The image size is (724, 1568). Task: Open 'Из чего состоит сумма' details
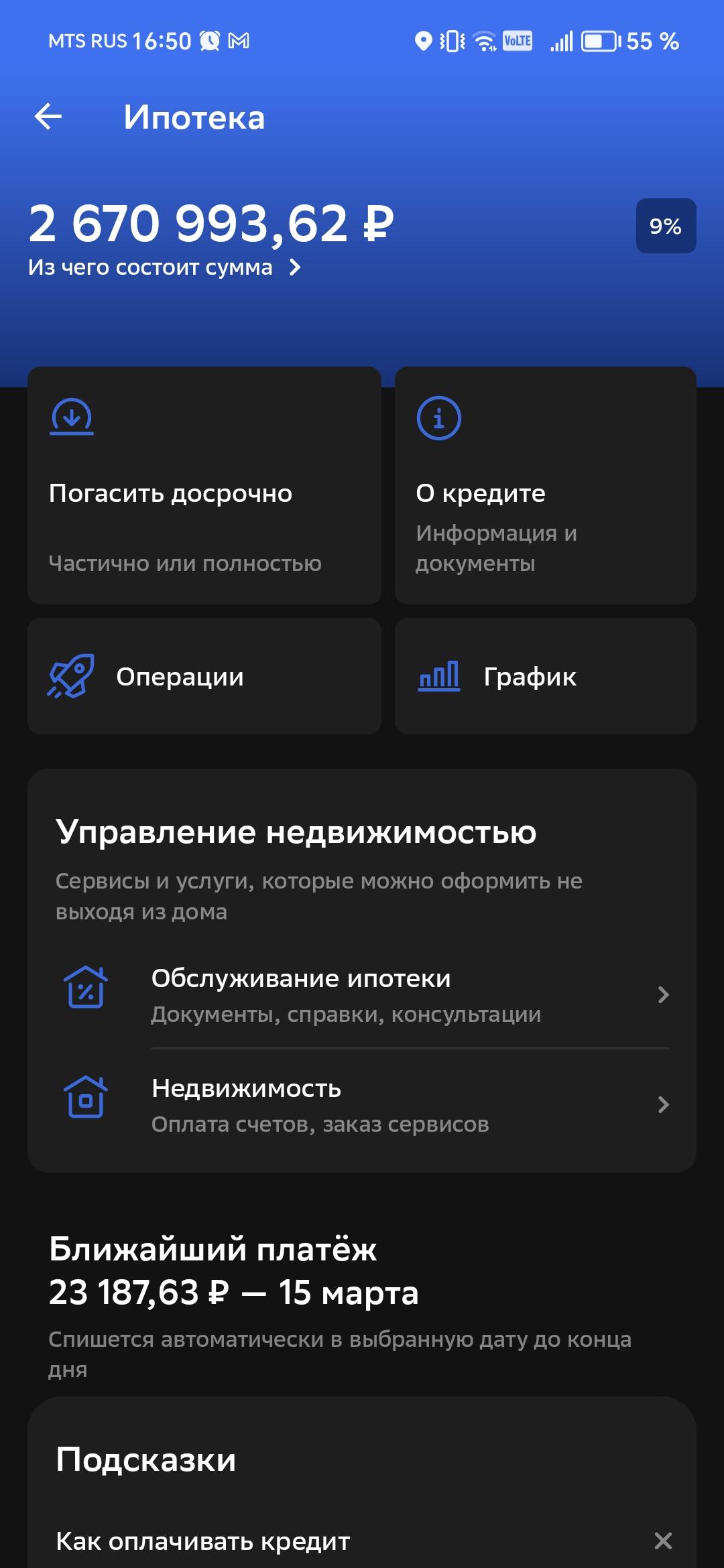pyautogui.click(x=164, y=267)
